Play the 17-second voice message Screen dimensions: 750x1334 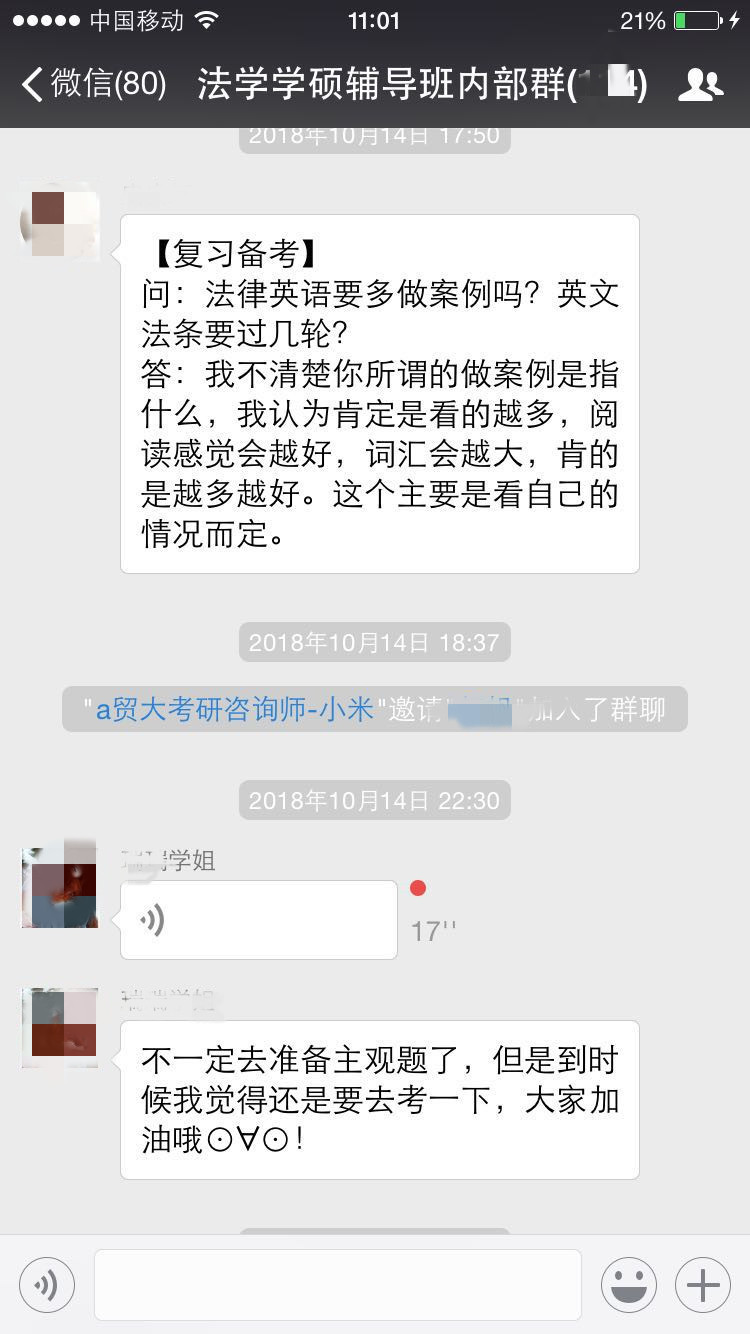tap(258, 920)
